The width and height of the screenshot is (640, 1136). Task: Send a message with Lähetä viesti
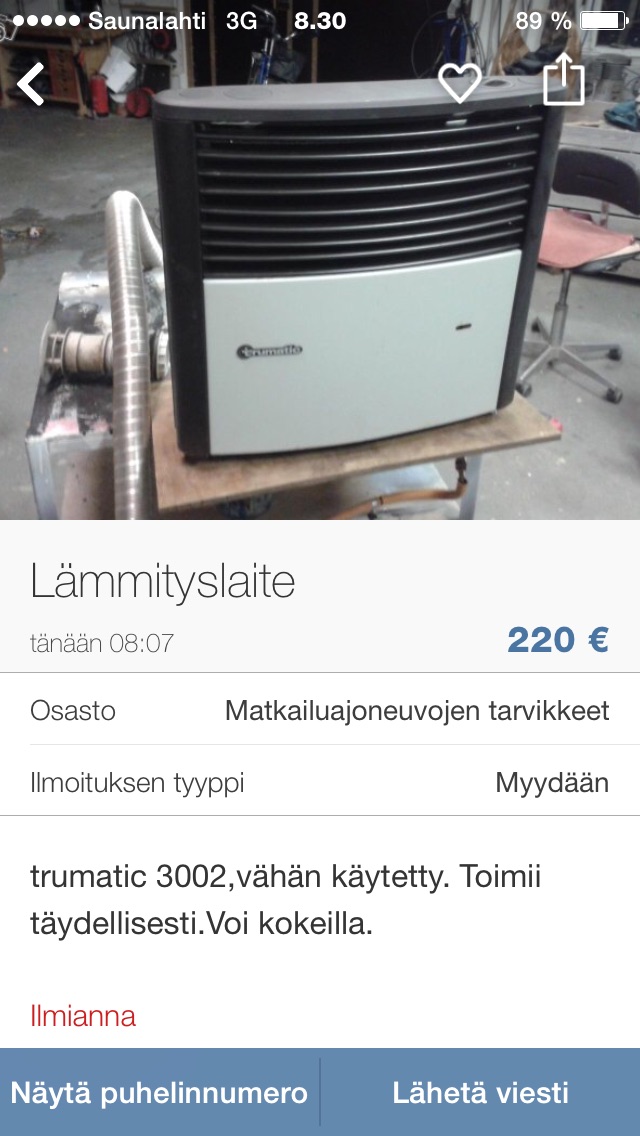(481, 1092)
